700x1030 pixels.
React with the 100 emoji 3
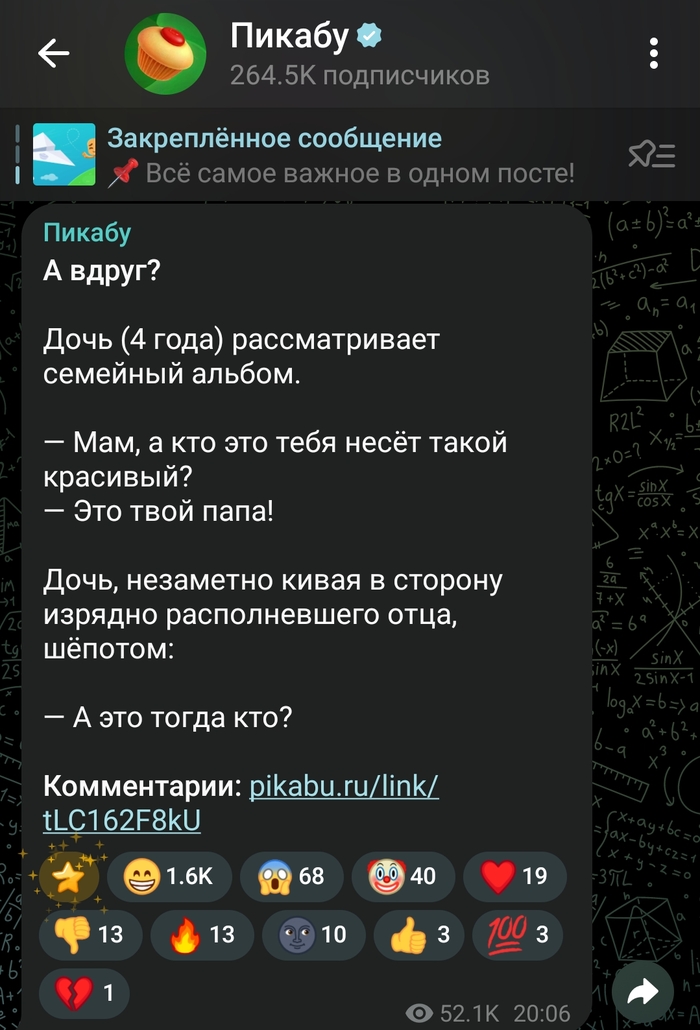click(x=516, y=934)
